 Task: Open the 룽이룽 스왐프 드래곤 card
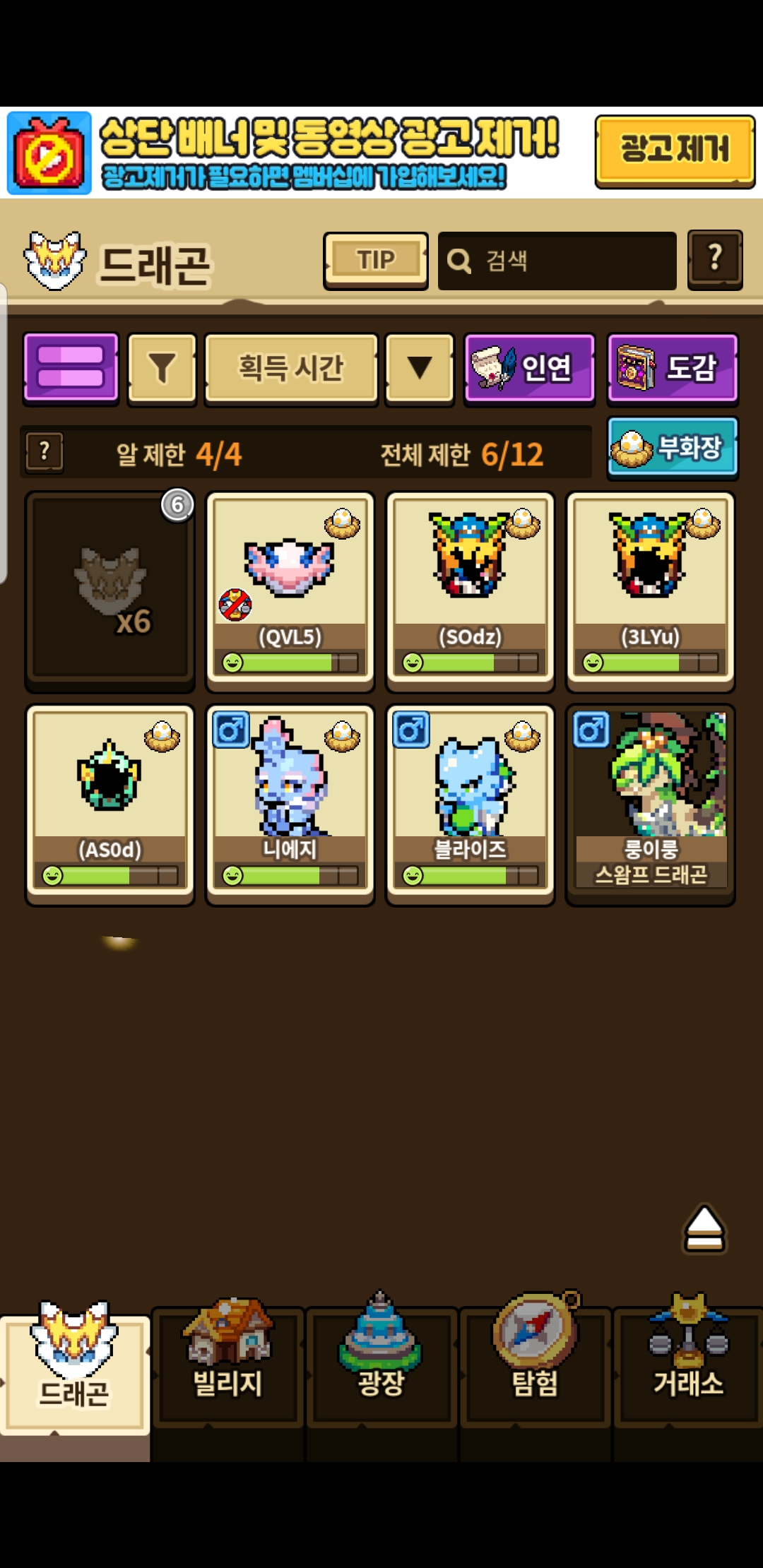[650, 803]
